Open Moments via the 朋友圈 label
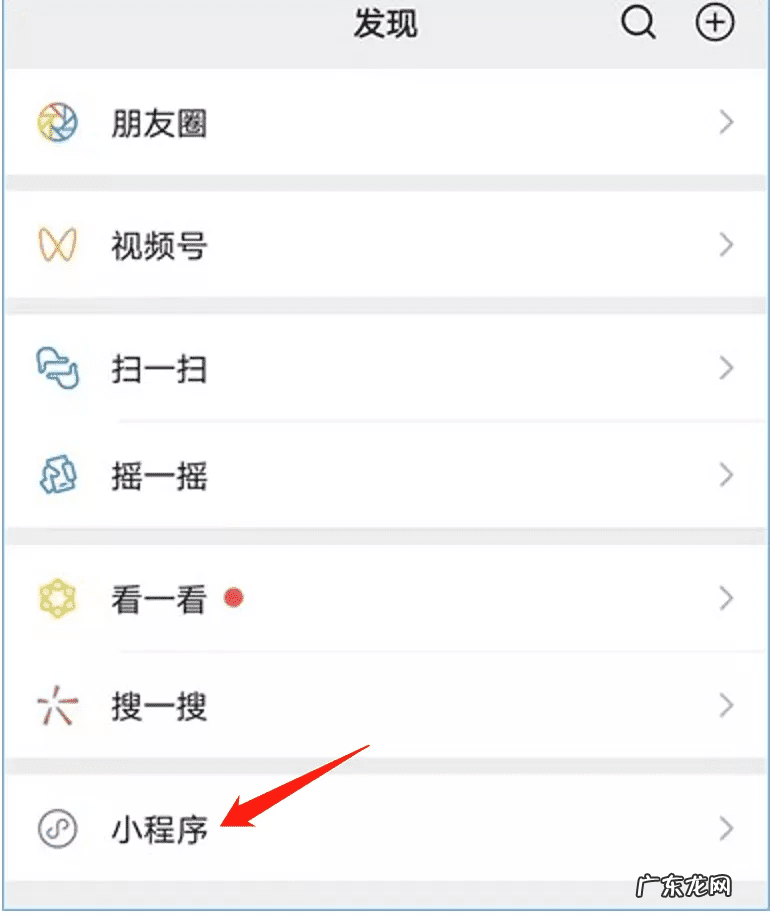 [160, 122]
